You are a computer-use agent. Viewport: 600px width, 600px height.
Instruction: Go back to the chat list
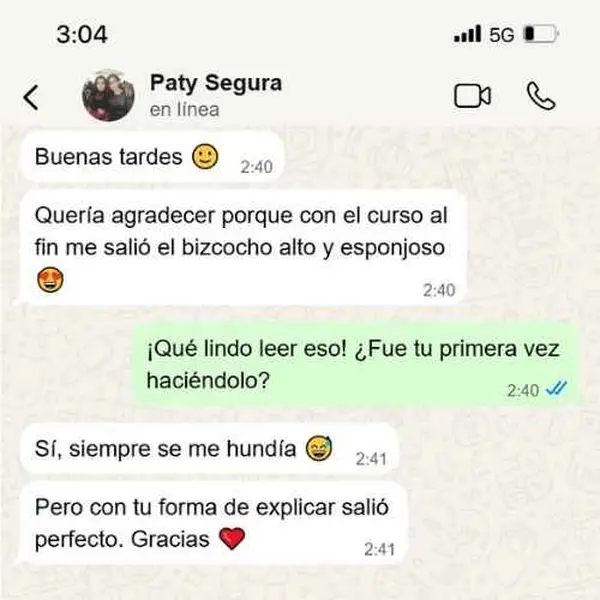tap(32, 96)
